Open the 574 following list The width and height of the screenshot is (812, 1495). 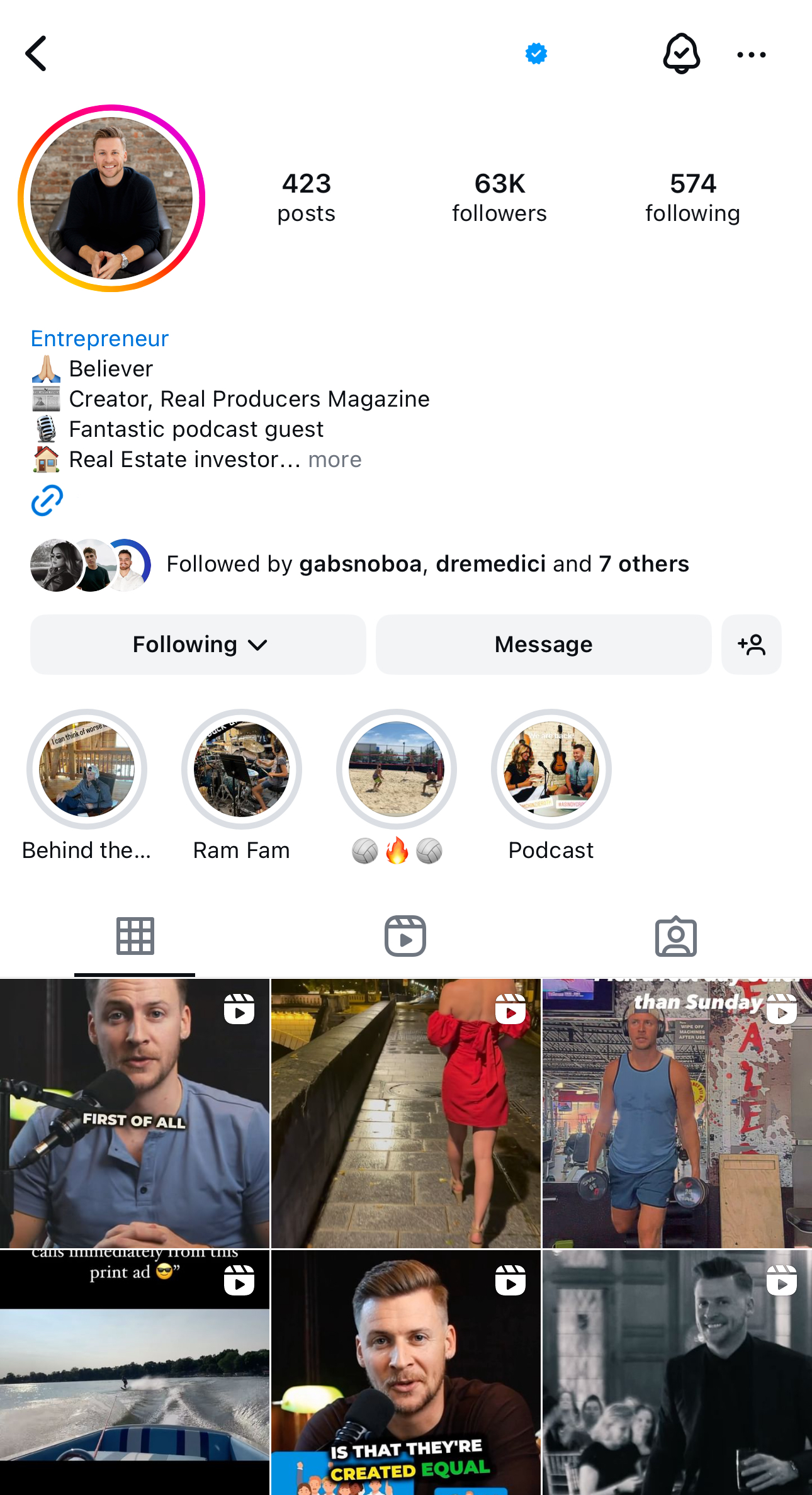[x=692, y=198]
